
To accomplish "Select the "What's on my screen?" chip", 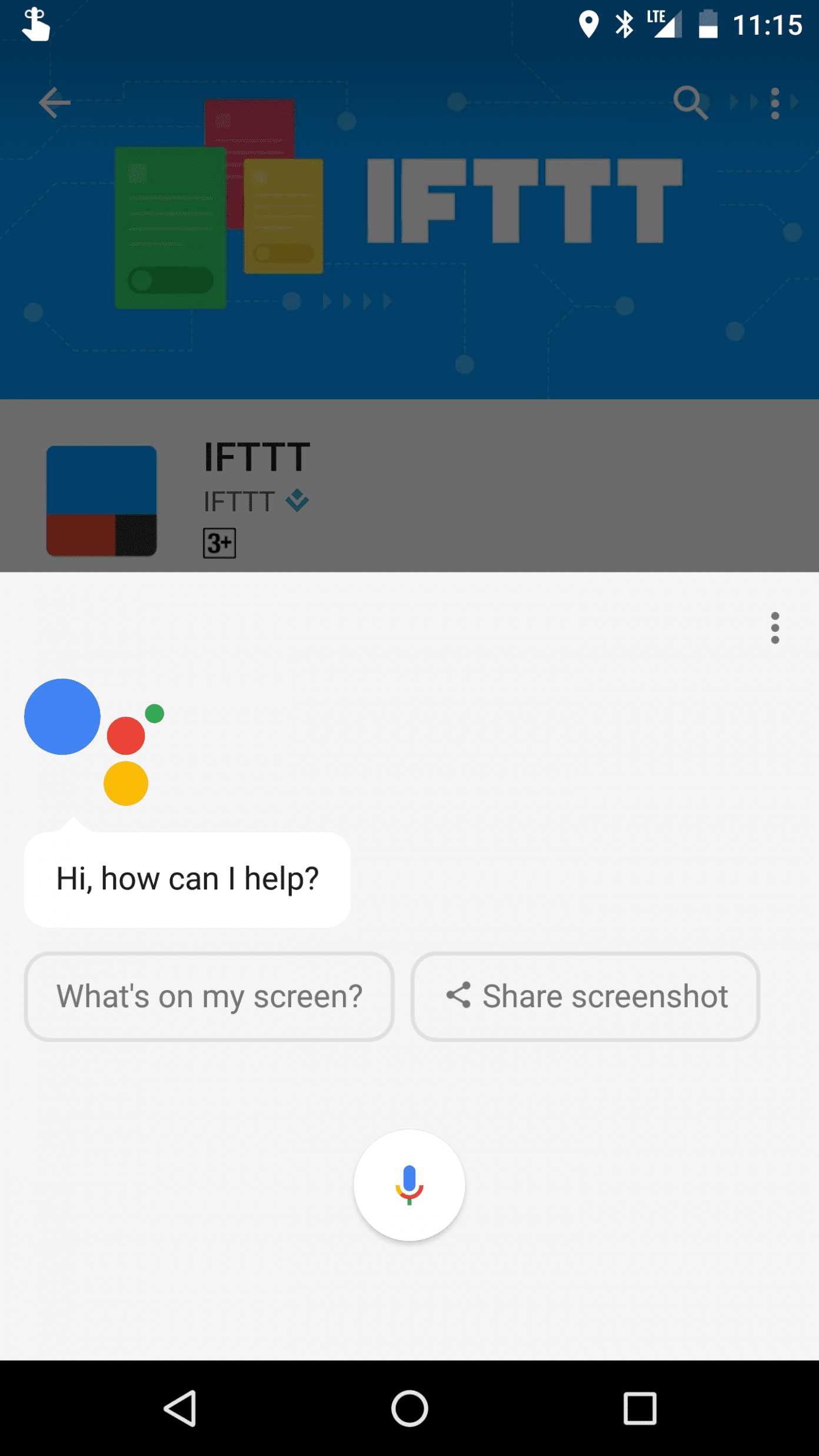I will click(209, 997).
